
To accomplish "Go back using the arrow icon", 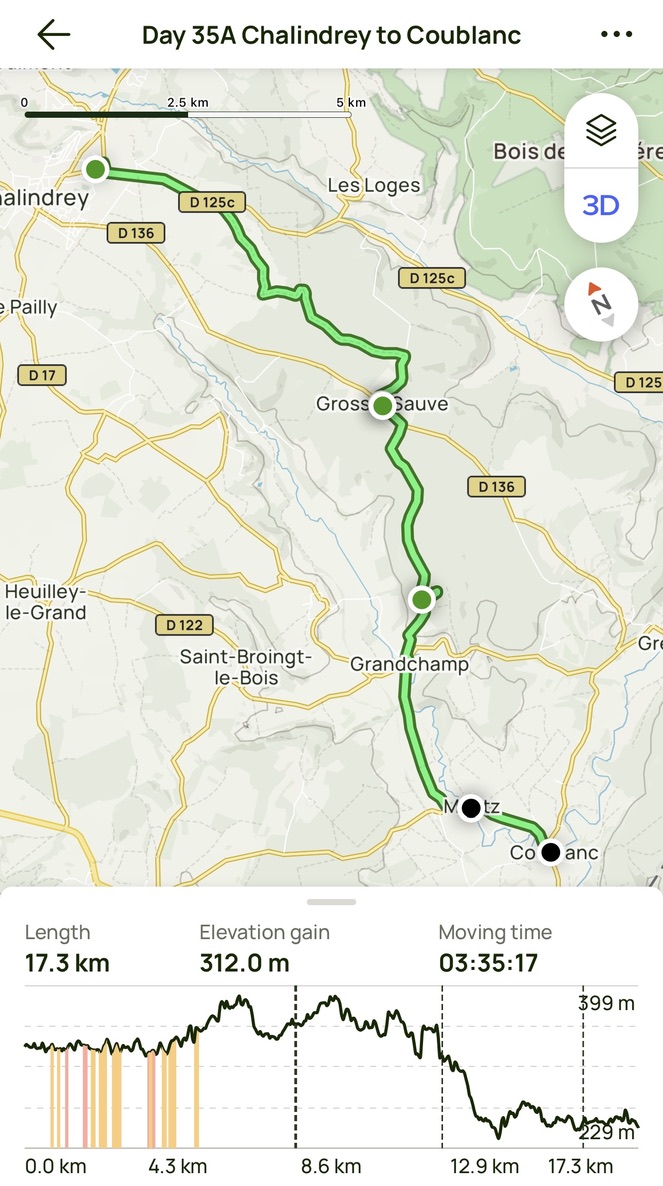I will pos(54,35).
